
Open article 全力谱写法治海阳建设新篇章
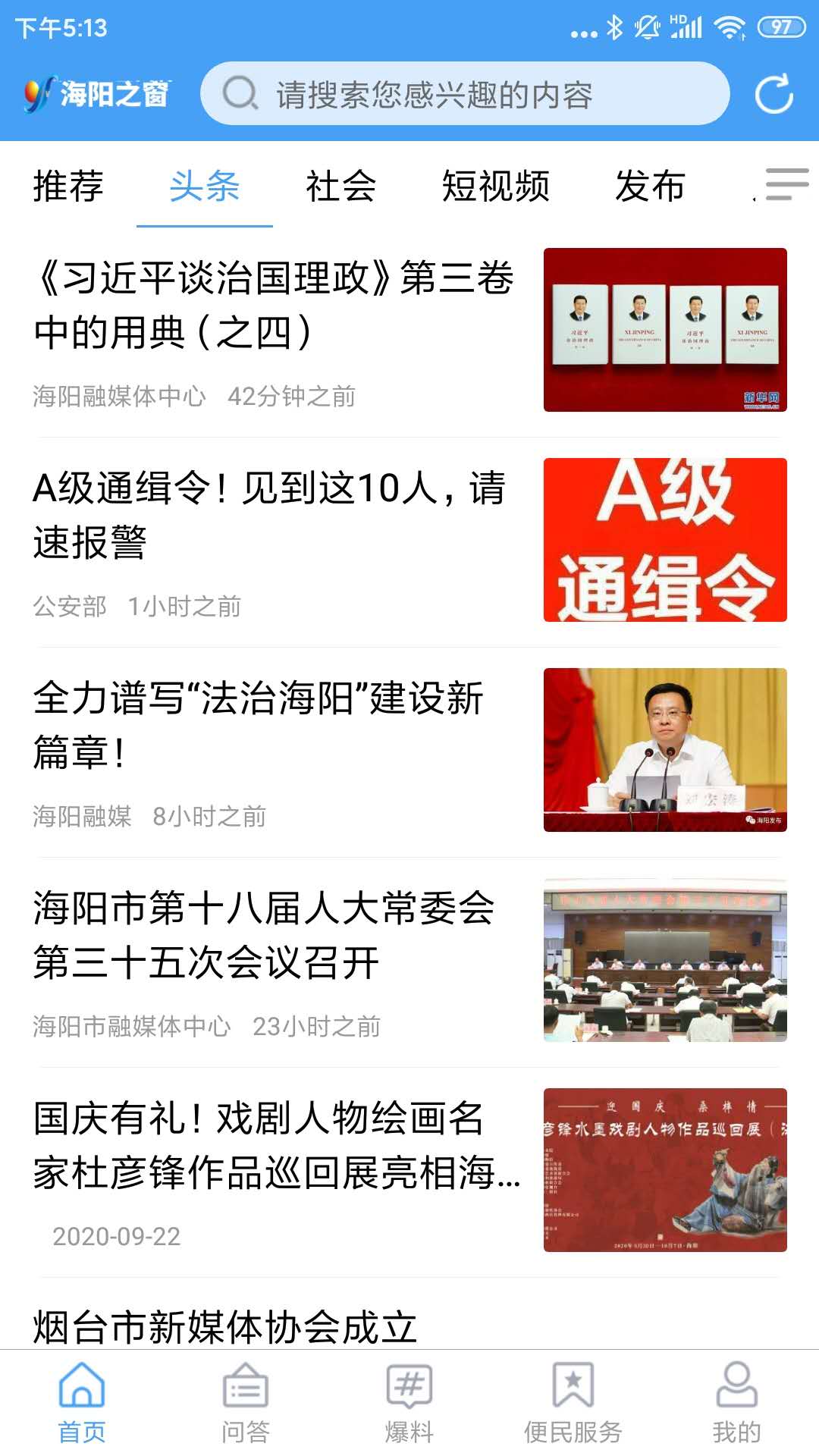pos(258,724)
